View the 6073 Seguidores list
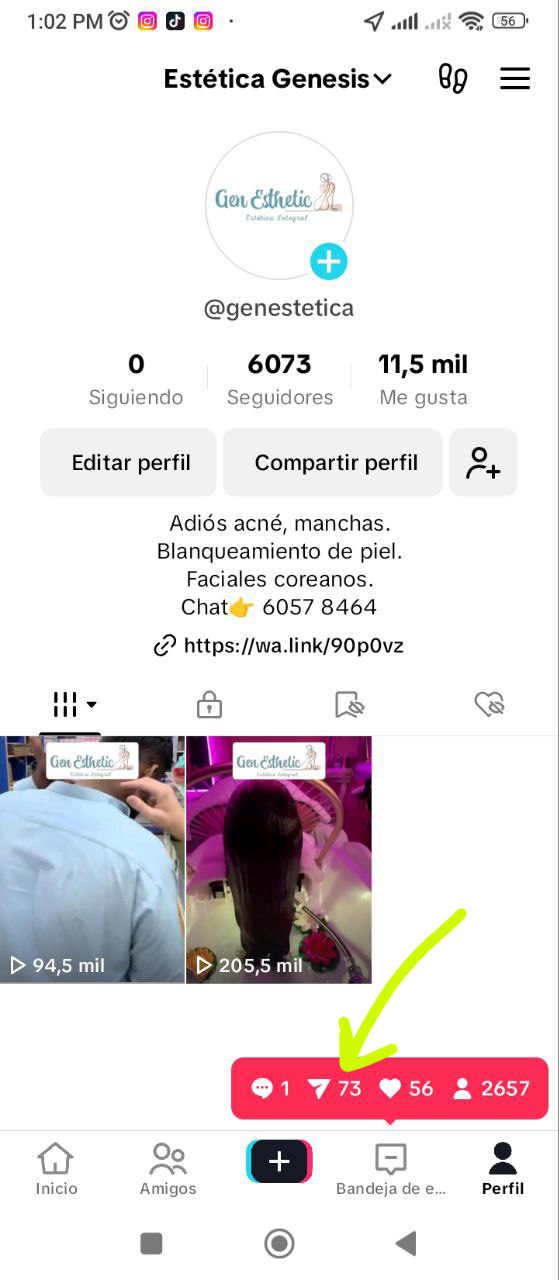Viewport: 559px width, 1280px height. pyautogui.click(x=280, y=379)
